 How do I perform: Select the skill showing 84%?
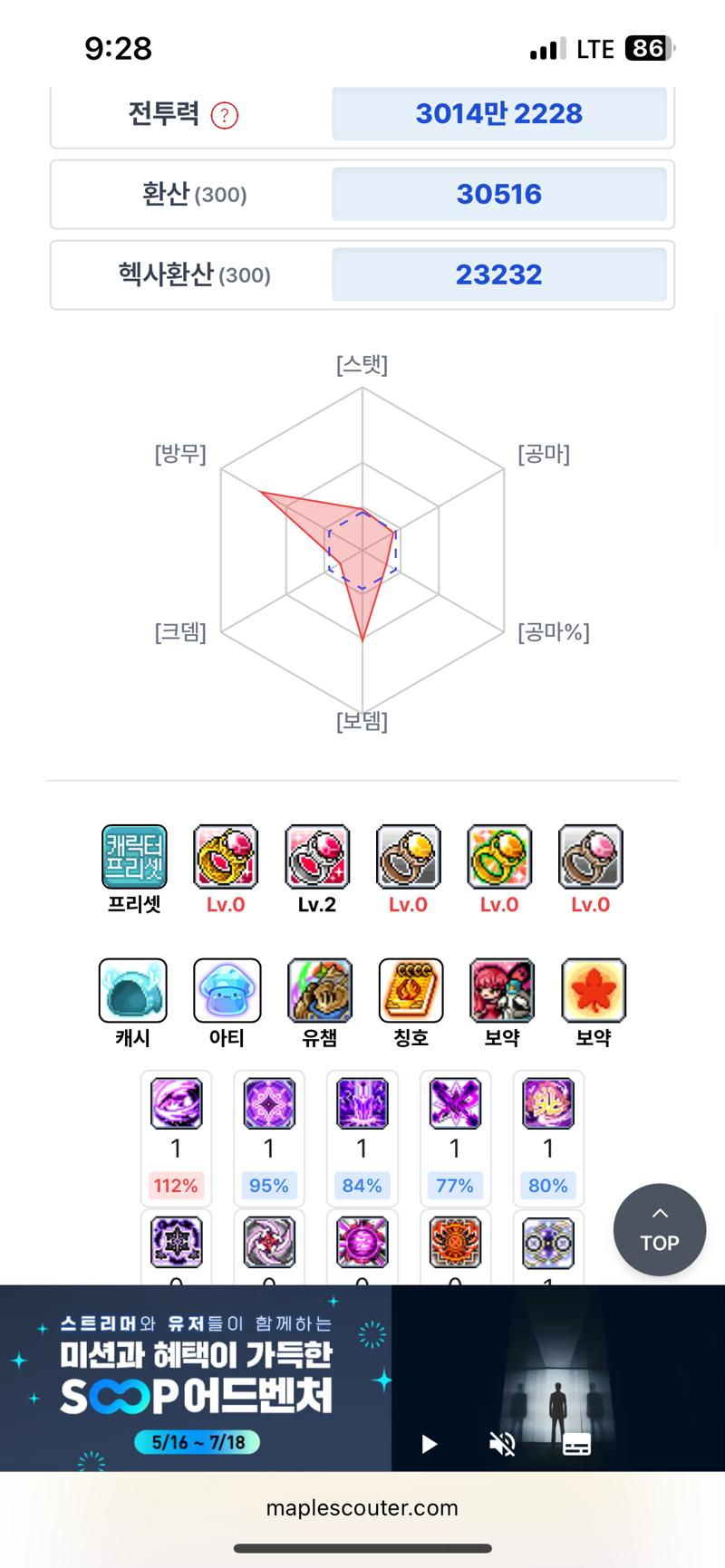point(362,1139)
